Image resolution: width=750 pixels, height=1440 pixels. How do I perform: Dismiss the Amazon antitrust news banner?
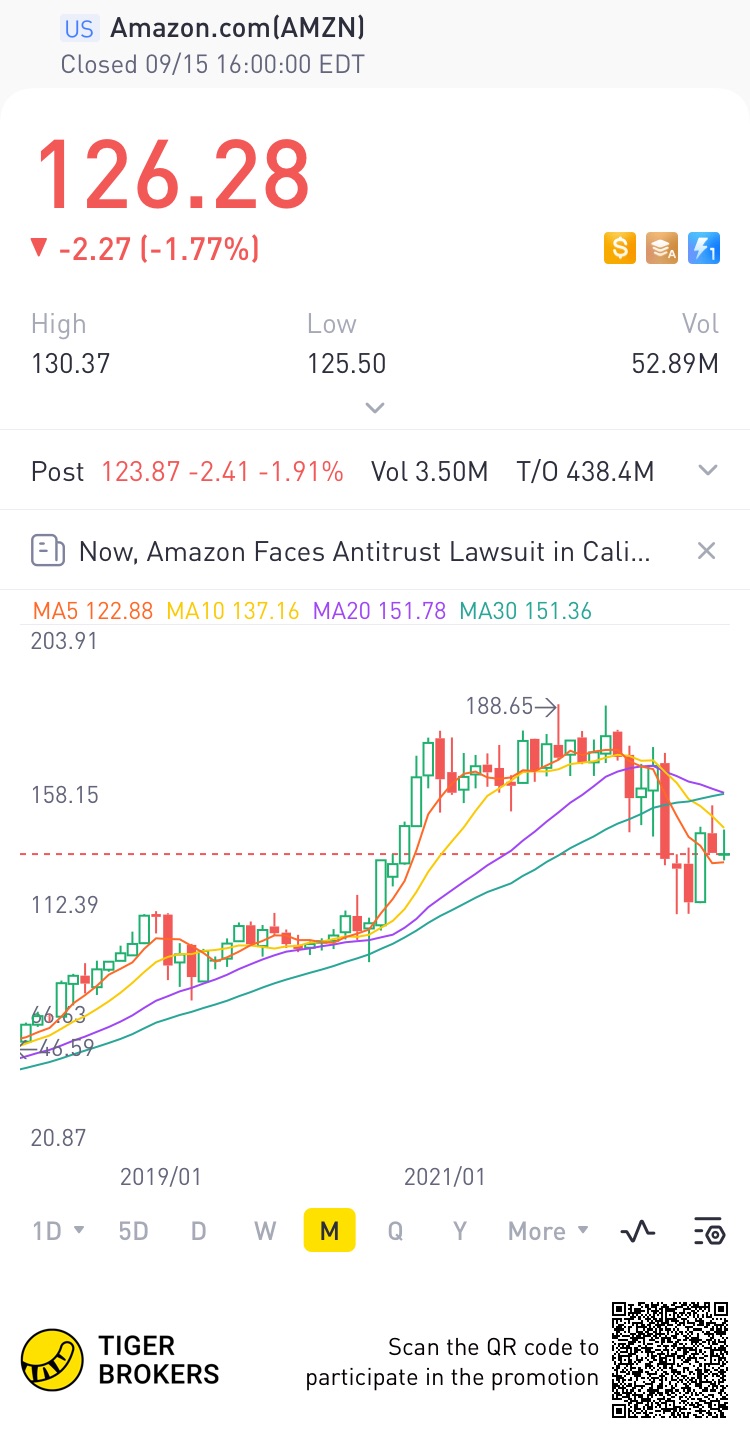[x=706, y=550]
